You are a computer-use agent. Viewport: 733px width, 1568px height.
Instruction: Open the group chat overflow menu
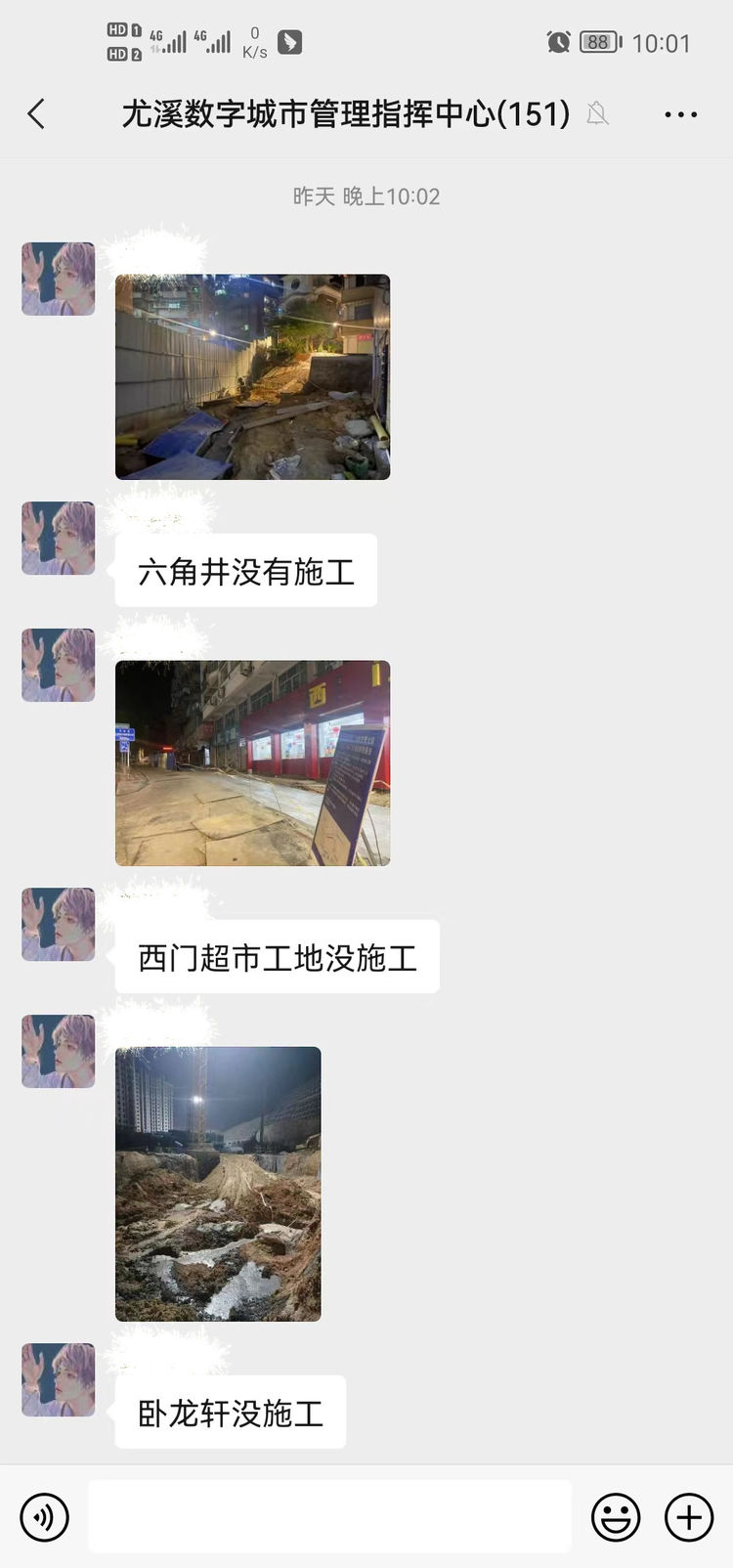tap(680, 114)
